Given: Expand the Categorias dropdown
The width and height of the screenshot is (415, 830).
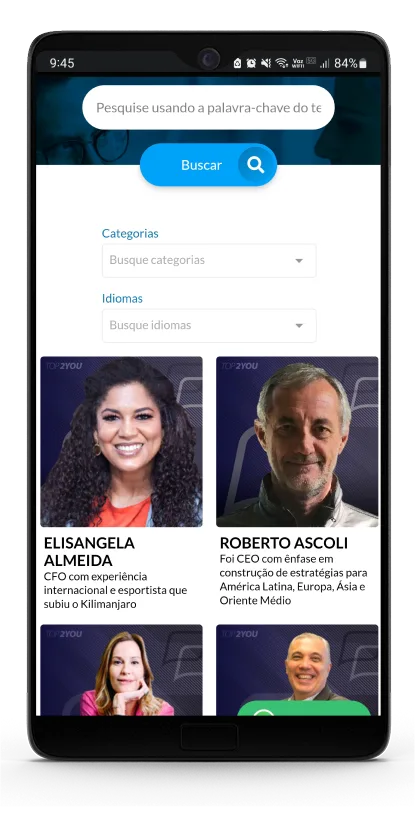Looking at the screenshot, I should (x=209, y=260).
